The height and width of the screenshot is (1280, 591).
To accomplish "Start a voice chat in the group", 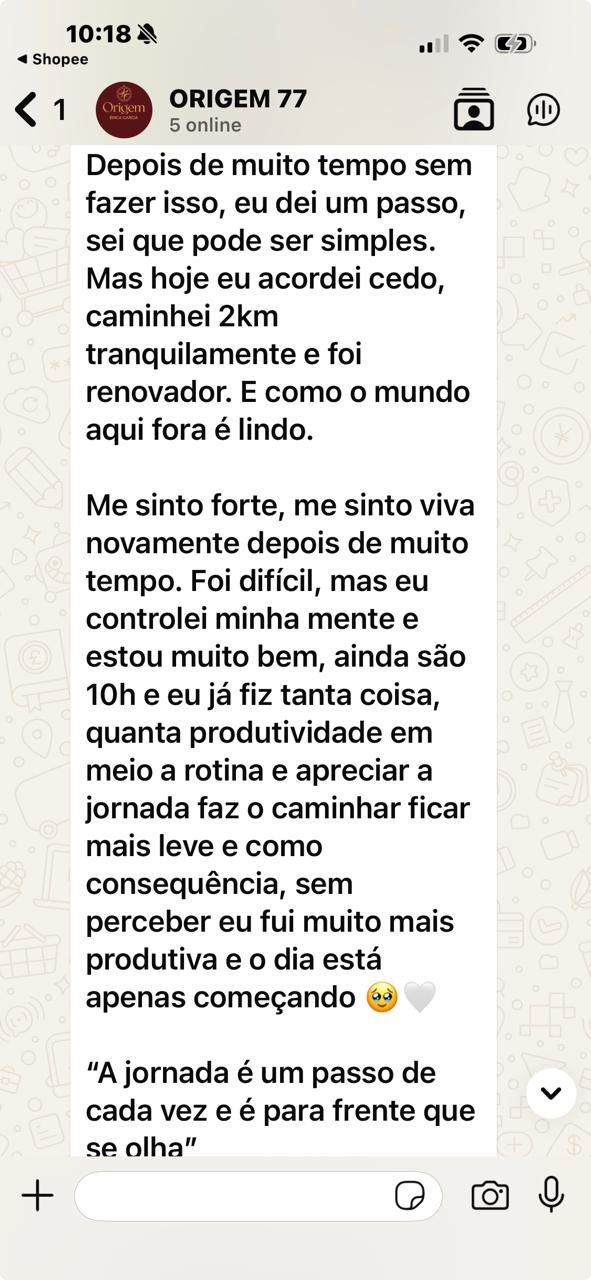I will click(x=544, y=110).
